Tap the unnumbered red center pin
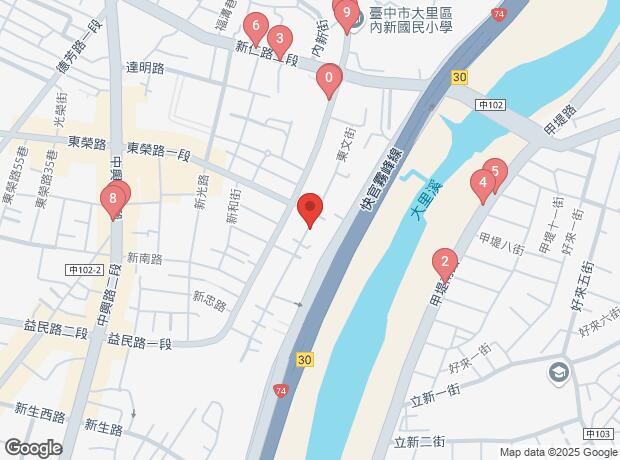 tap(310, 209)
